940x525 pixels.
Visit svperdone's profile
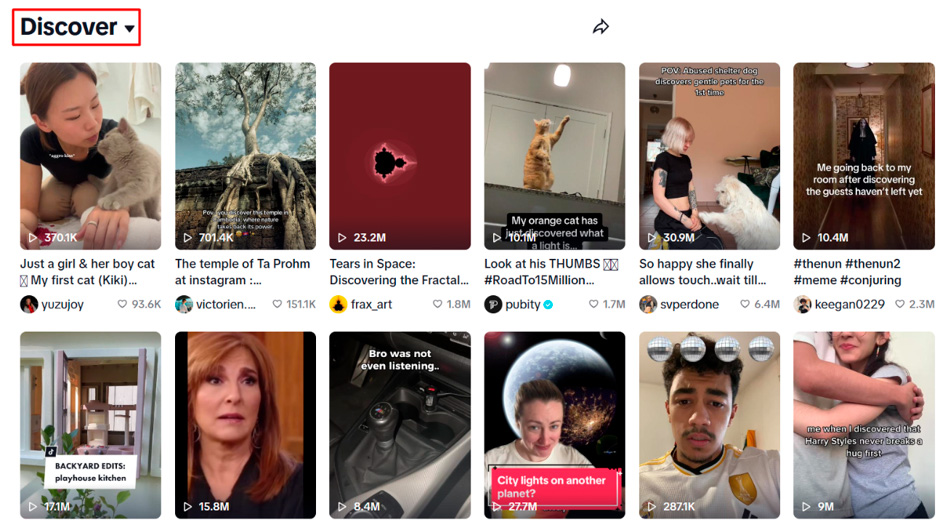pyautogui.click(x=688, y=304)
